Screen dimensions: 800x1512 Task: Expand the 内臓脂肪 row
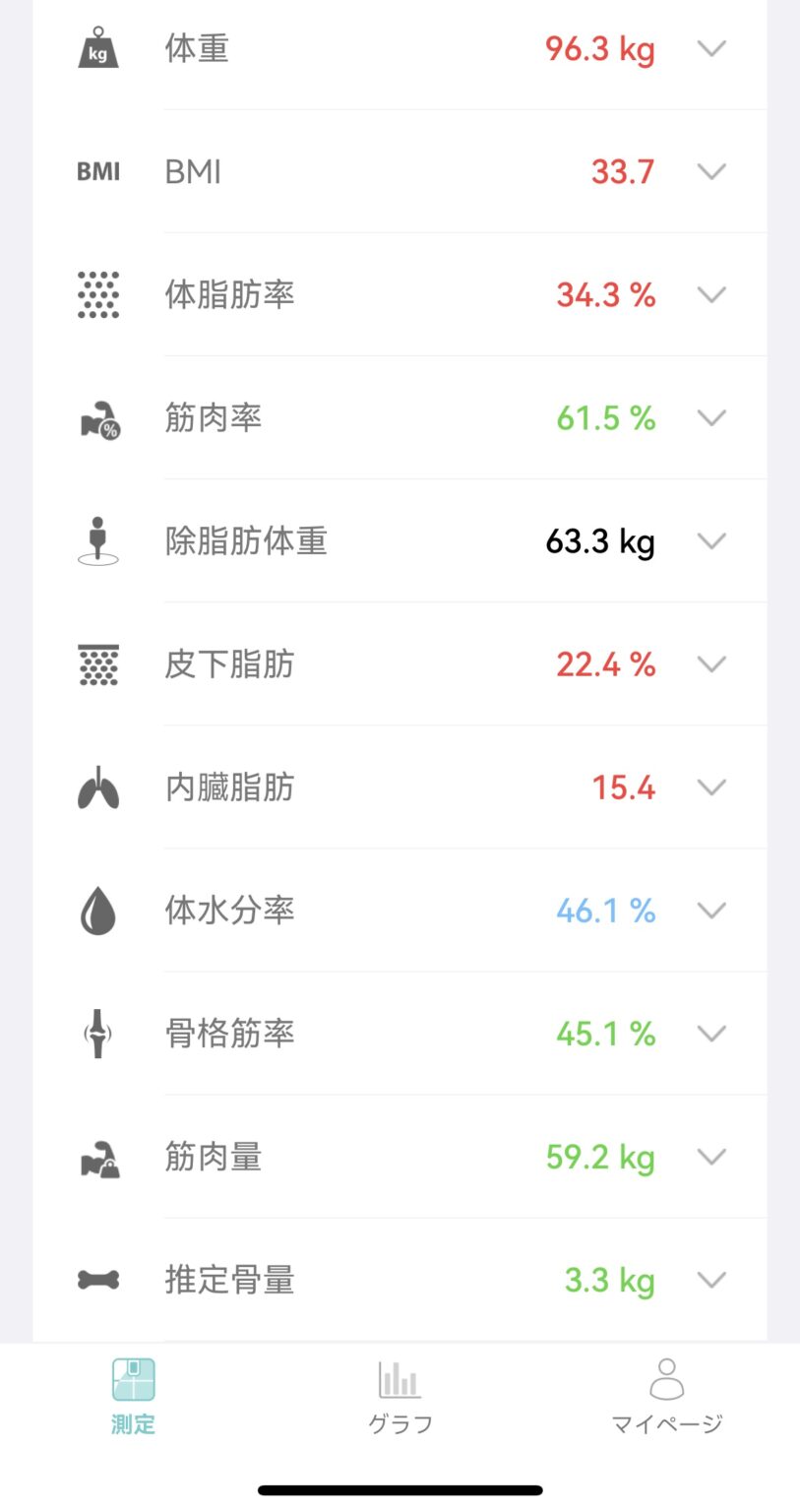click(710, 787)
